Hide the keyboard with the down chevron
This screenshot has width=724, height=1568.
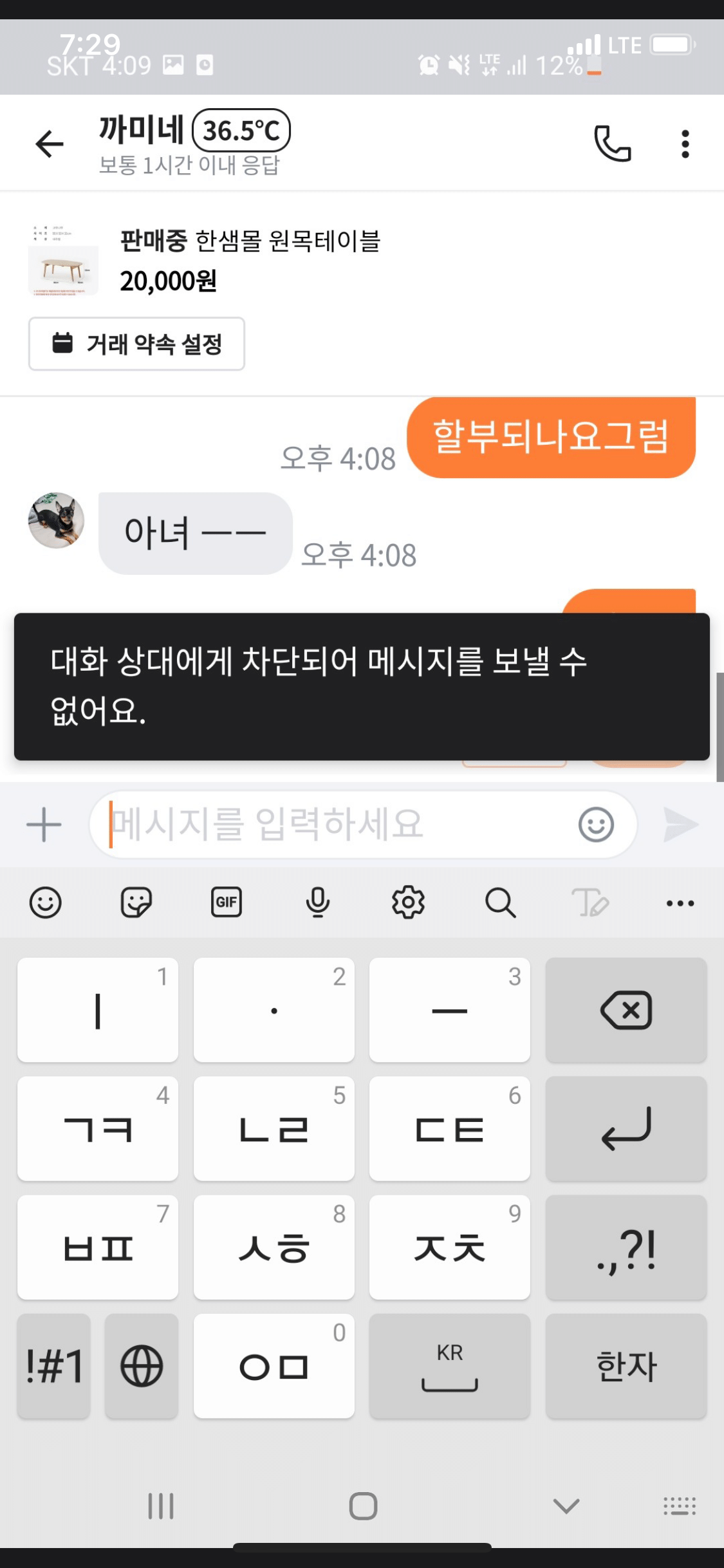coord(566,1506)
